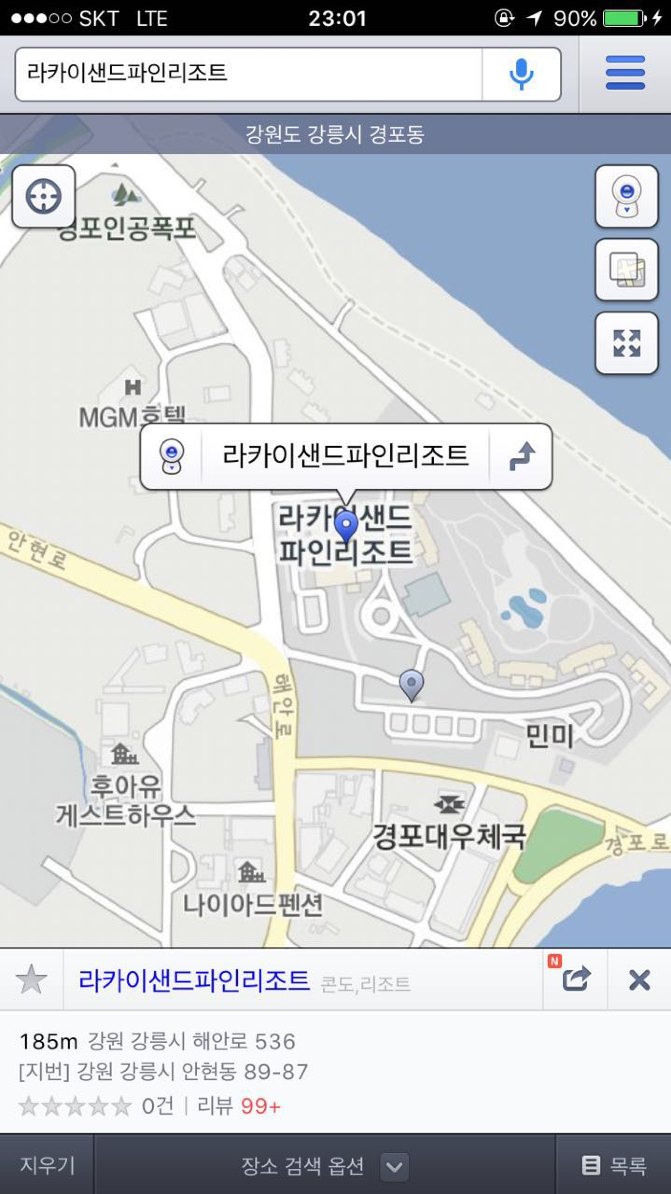Tap 지우기 to clear results
Screen dimensions: 671x1194
click(x=47, y=1166)
